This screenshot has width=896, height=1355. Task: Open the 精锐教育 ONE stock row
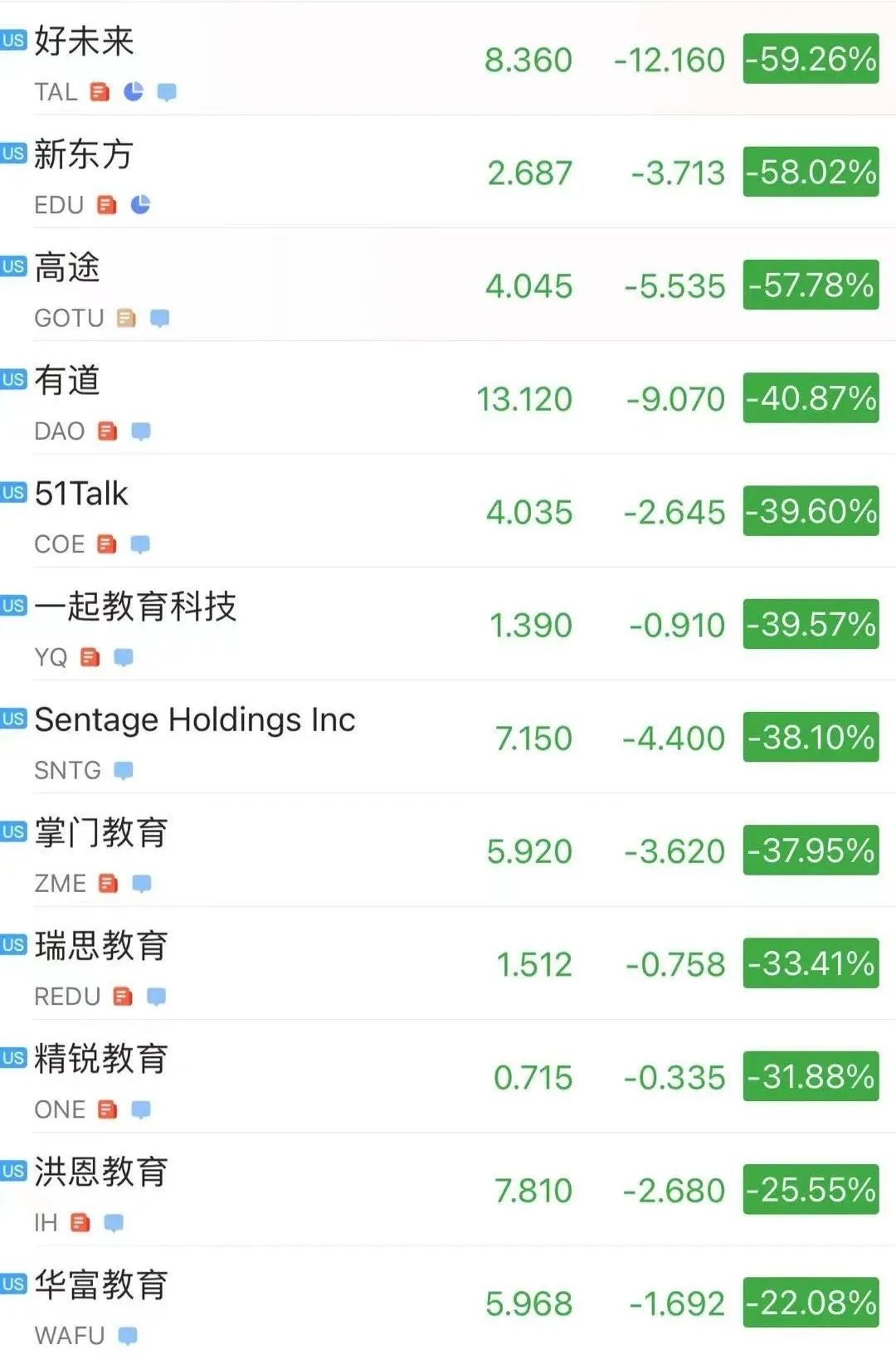tap(101, 1060)
